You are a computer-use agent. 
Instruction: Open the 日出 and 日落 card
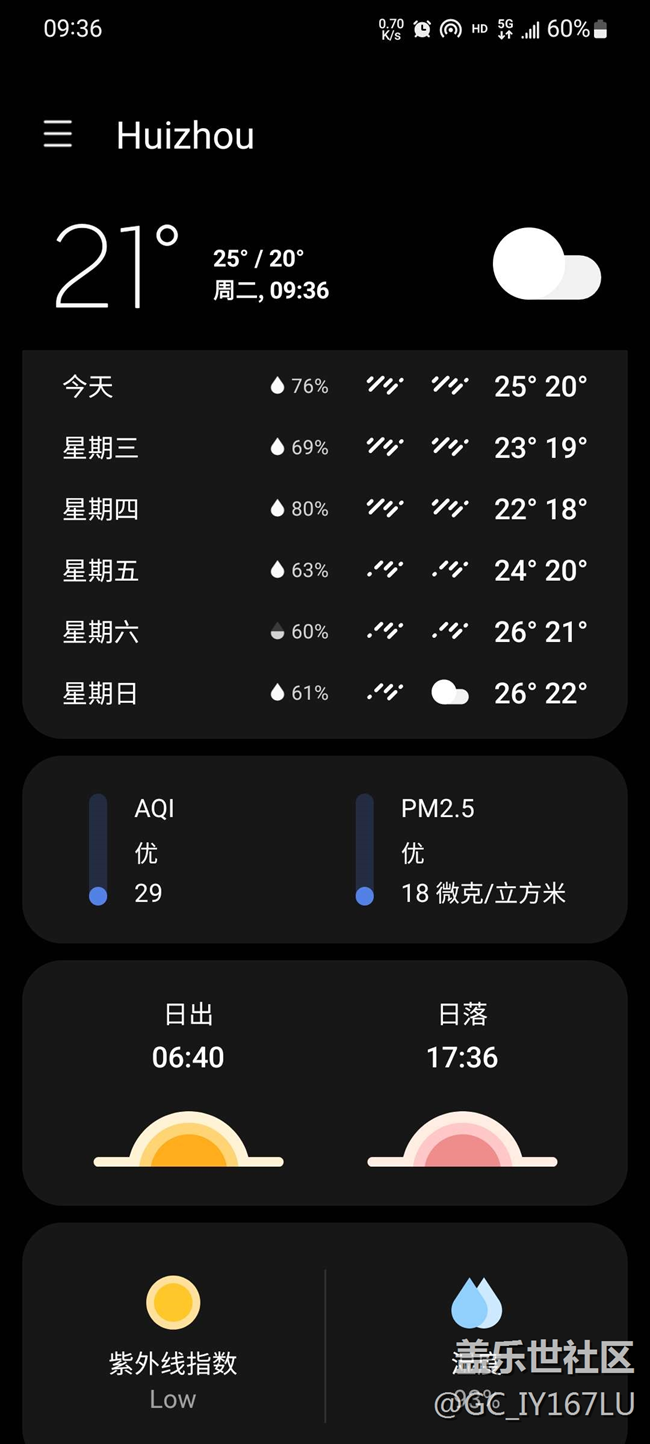(324, 1083)
